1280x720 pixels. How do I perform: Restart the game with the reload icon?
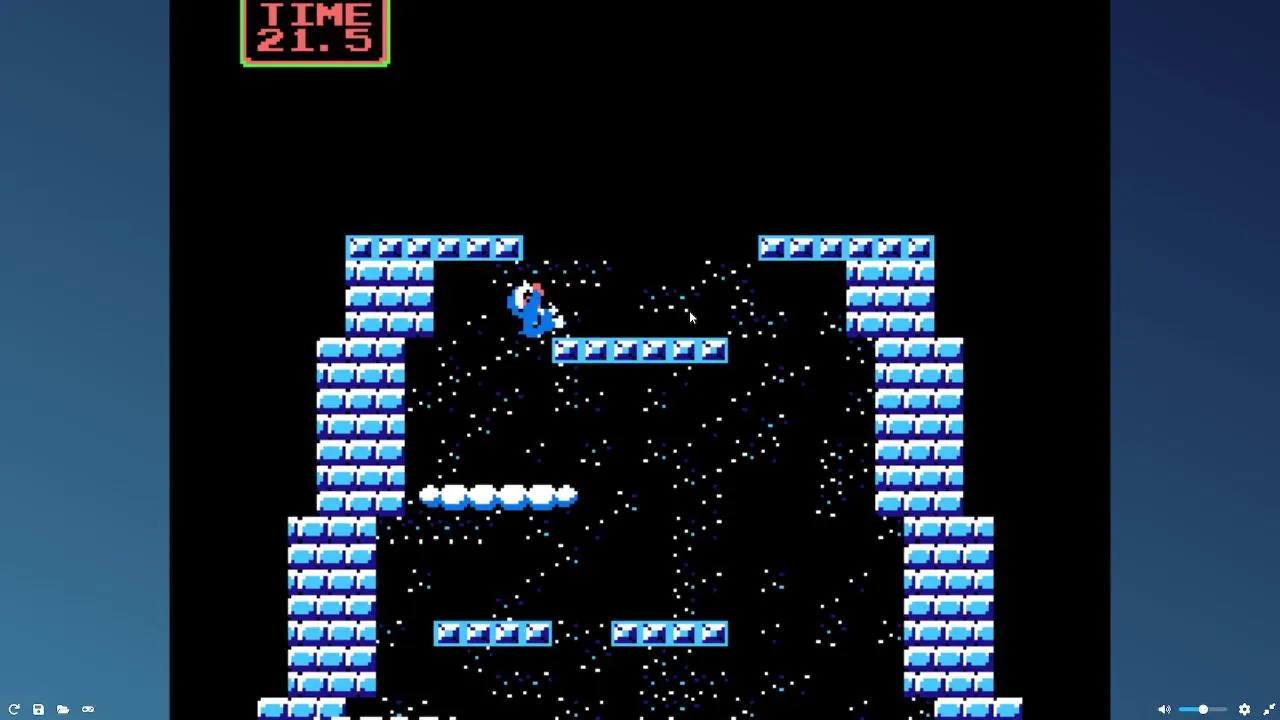click(14, 709)
